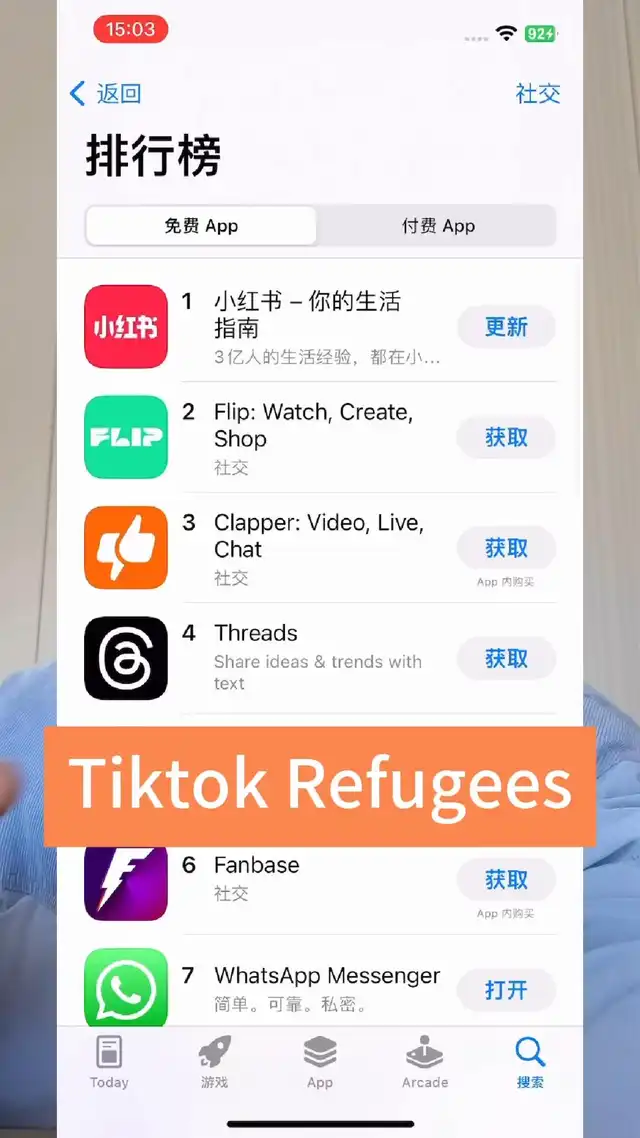Viewport: 640px width, 1138px height.
Task: Get the Threads app
Action: click(506, 659)
